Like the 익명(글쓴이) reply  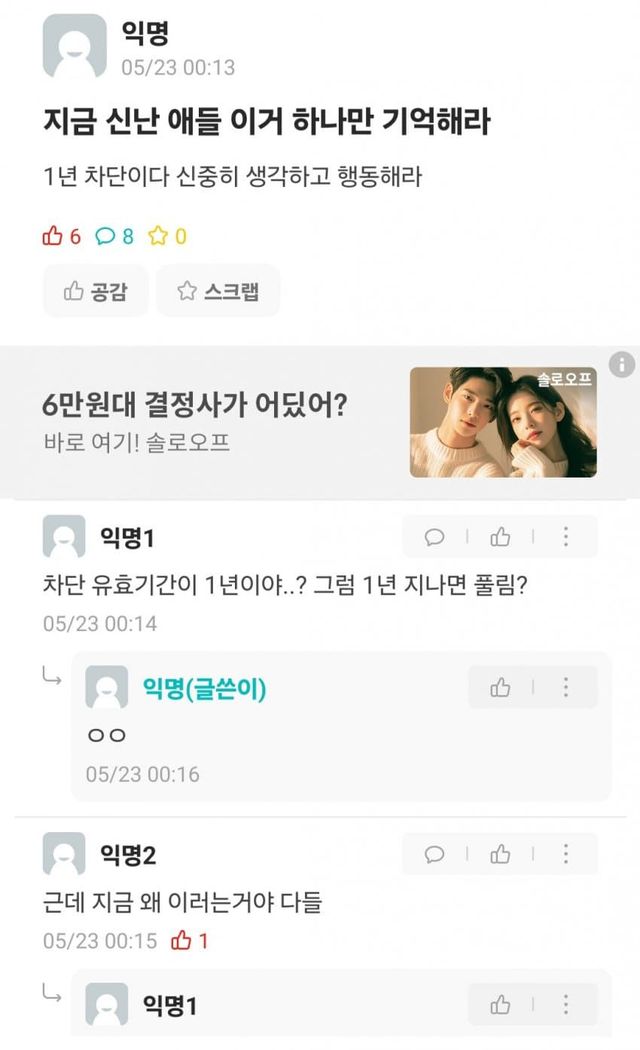500,687
